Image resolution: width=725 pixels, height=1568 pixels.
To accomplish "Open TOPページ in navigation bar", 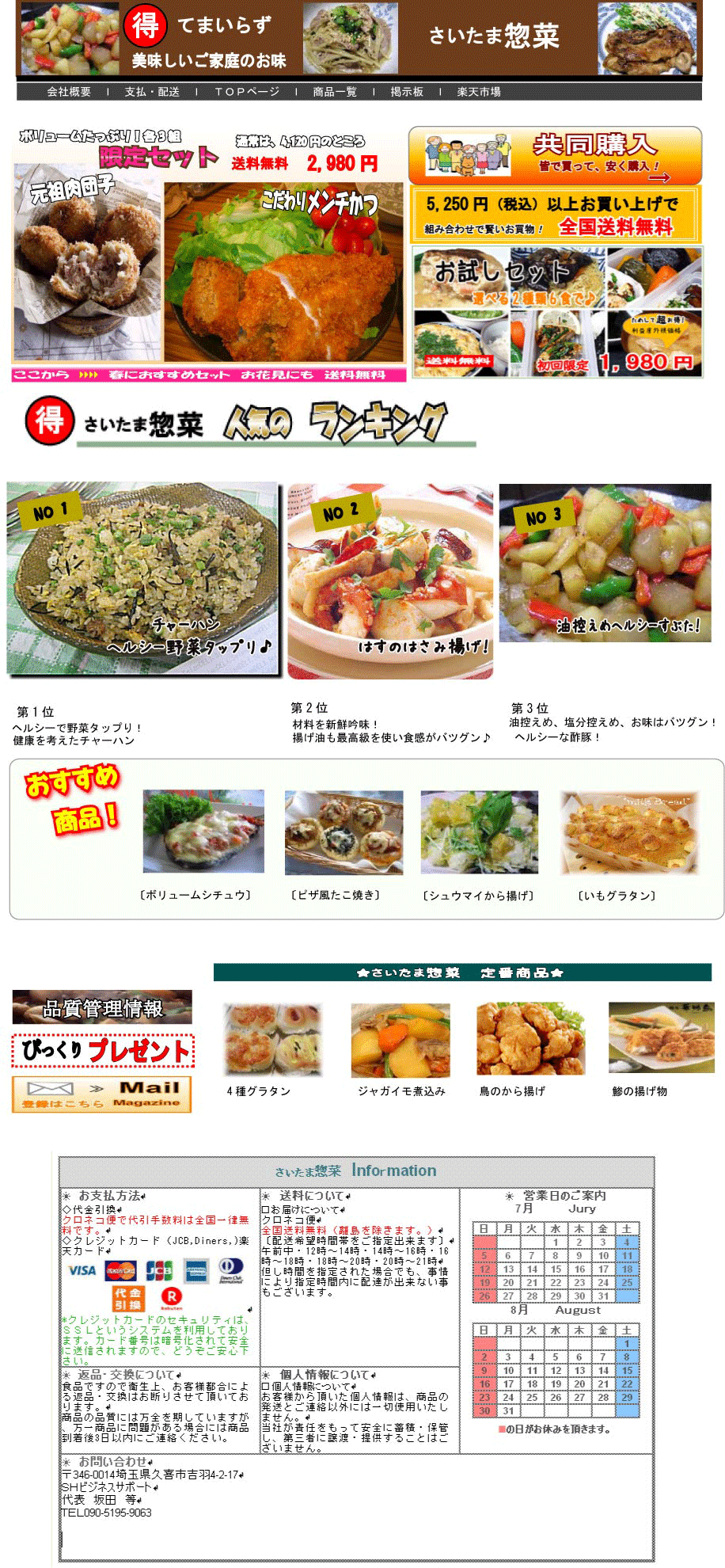I will pos(247,92).
